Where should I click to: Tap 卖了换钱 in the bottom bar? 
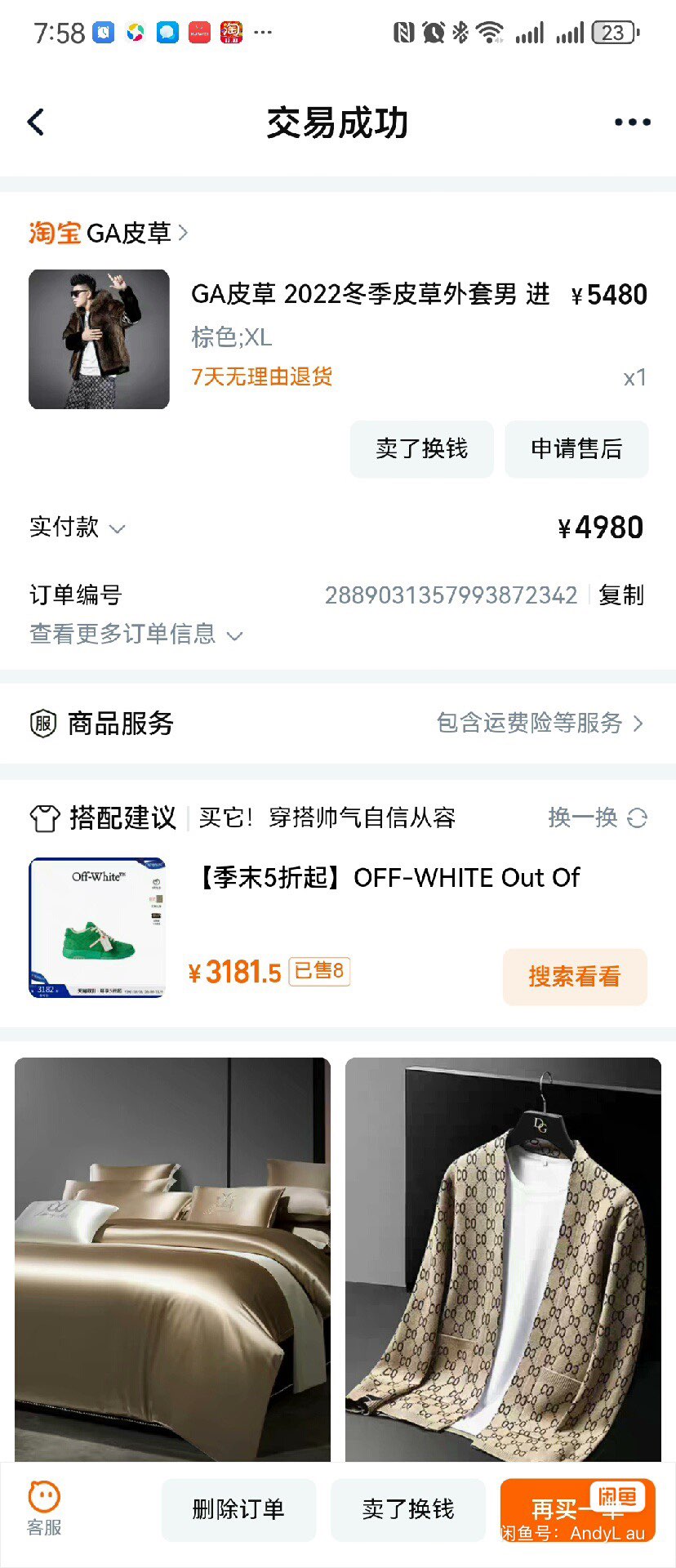[407, 1509]
